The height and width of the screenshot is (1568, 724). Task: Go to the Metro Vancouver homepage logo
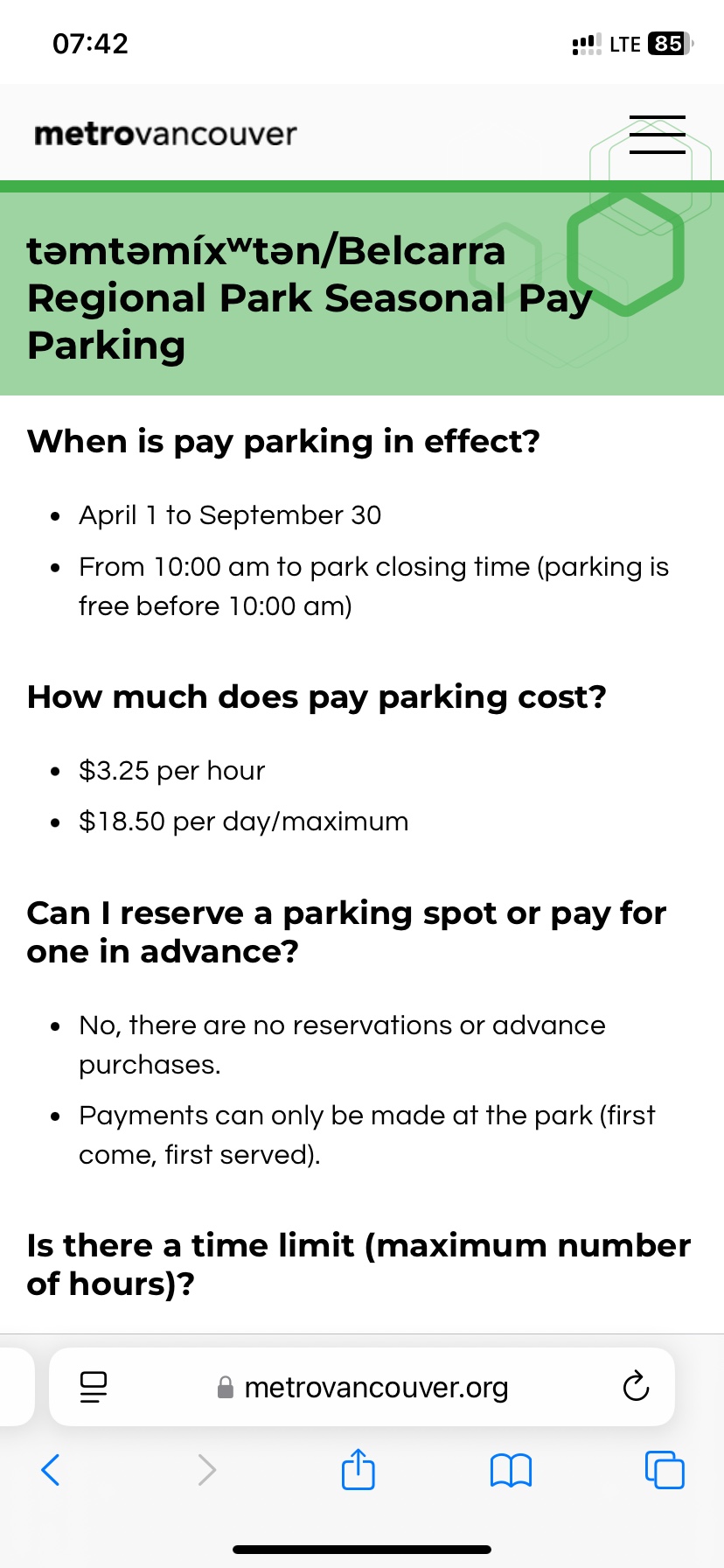tap(165, 134)
